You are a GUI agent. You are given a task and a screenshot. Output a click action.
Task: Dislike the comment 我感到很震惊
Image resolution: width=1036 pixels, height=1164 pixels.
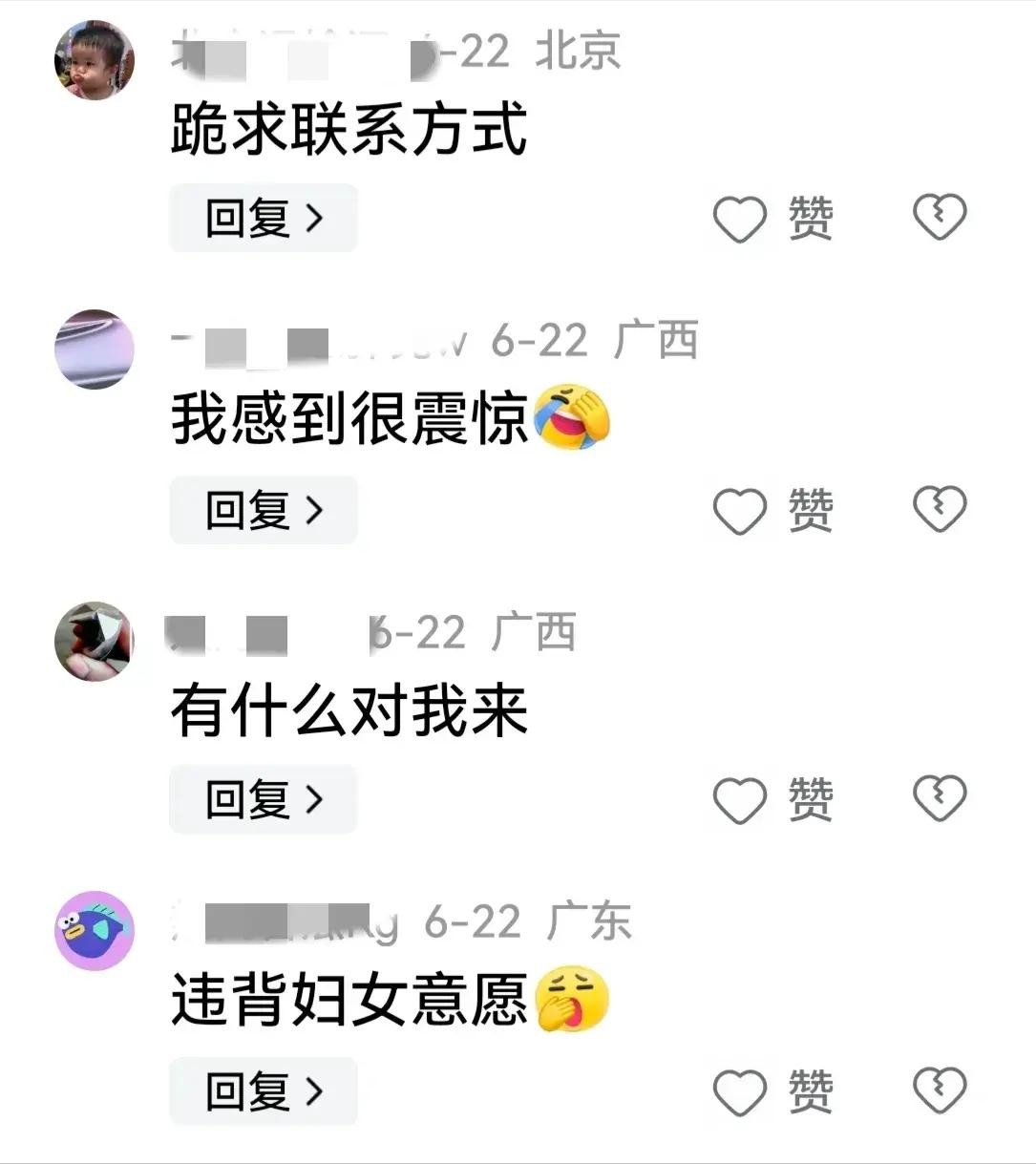point(940,509)
